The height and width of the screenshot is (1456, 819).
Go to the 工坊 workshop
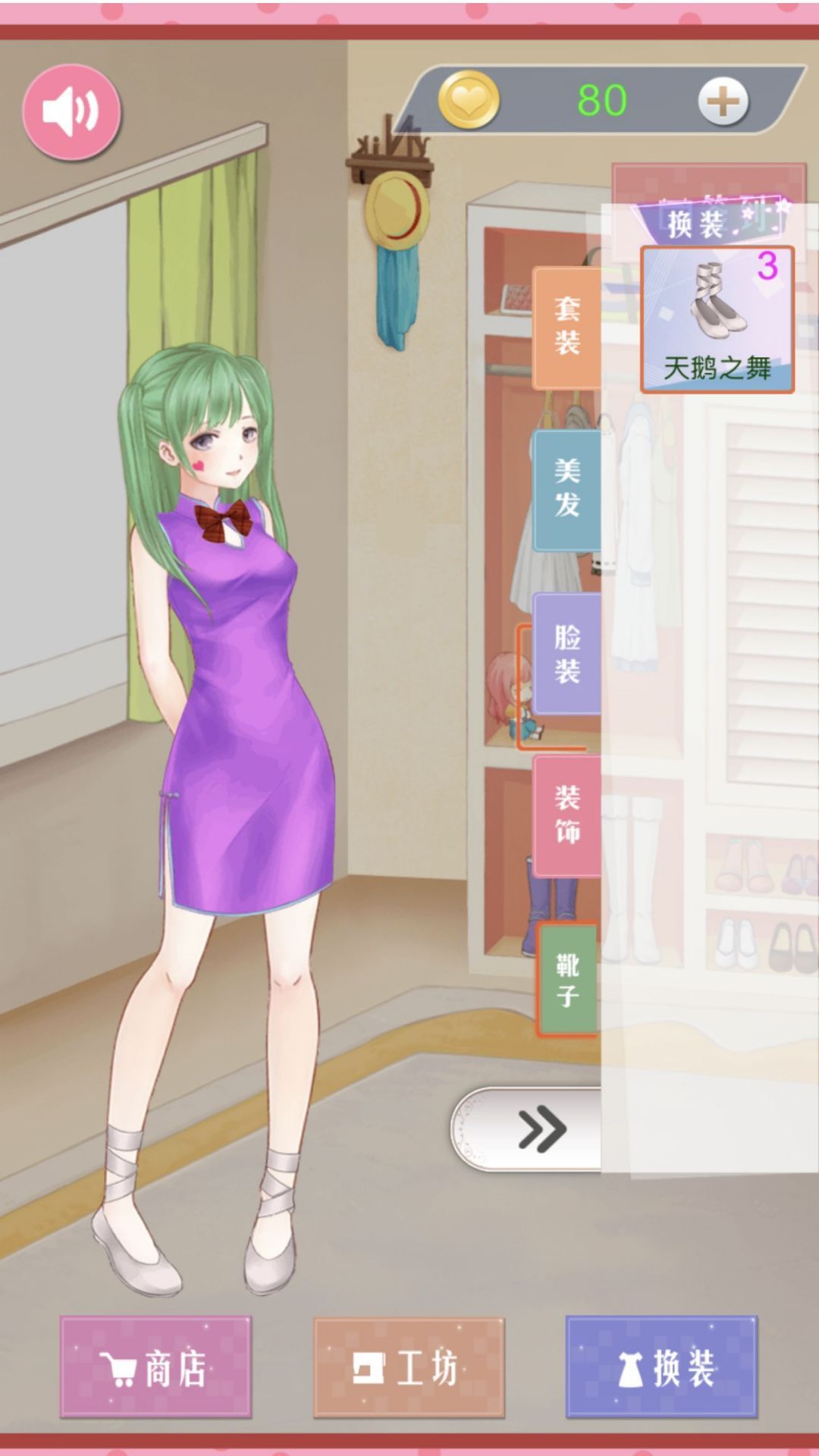(x=409, y=1368)
